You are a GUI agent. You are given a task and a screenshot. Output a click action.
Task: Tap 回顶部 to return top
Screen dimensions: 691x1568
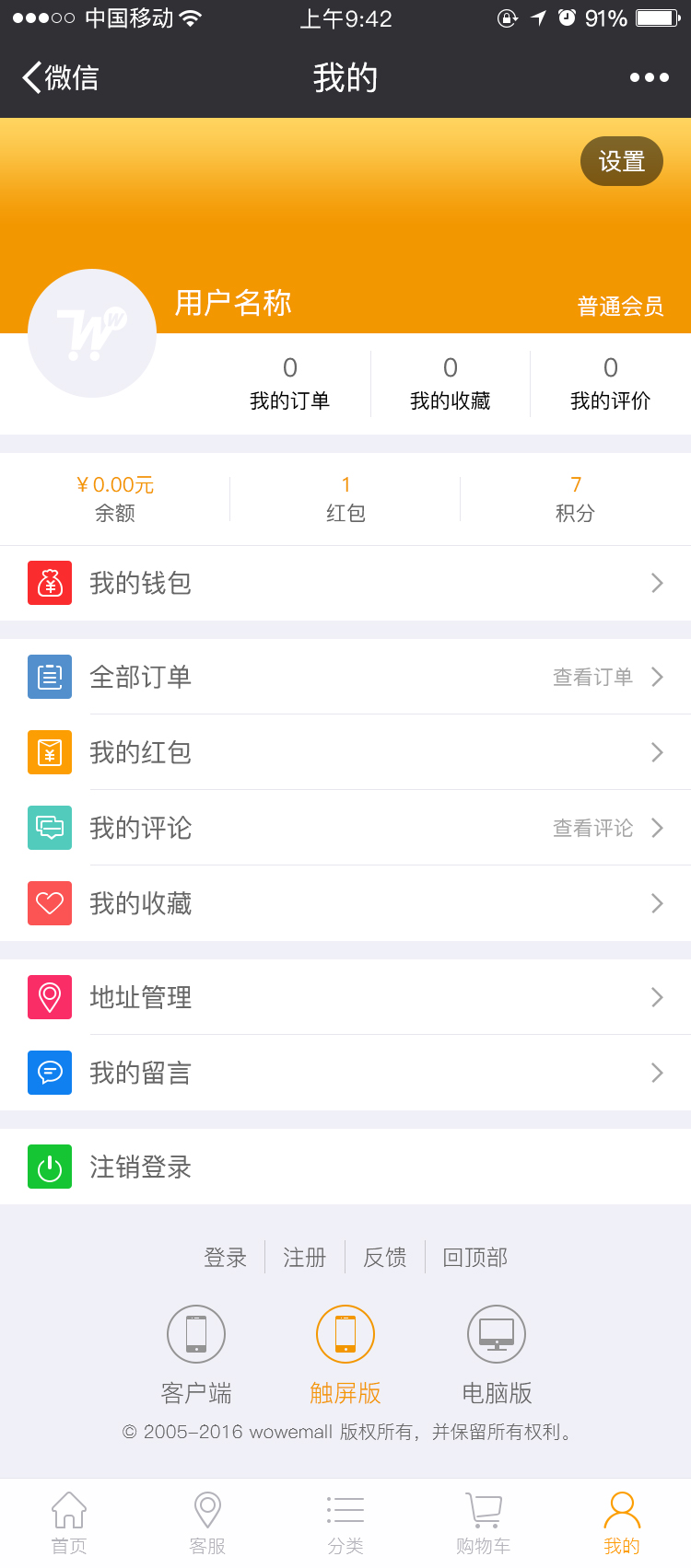tap(475, 1257)
